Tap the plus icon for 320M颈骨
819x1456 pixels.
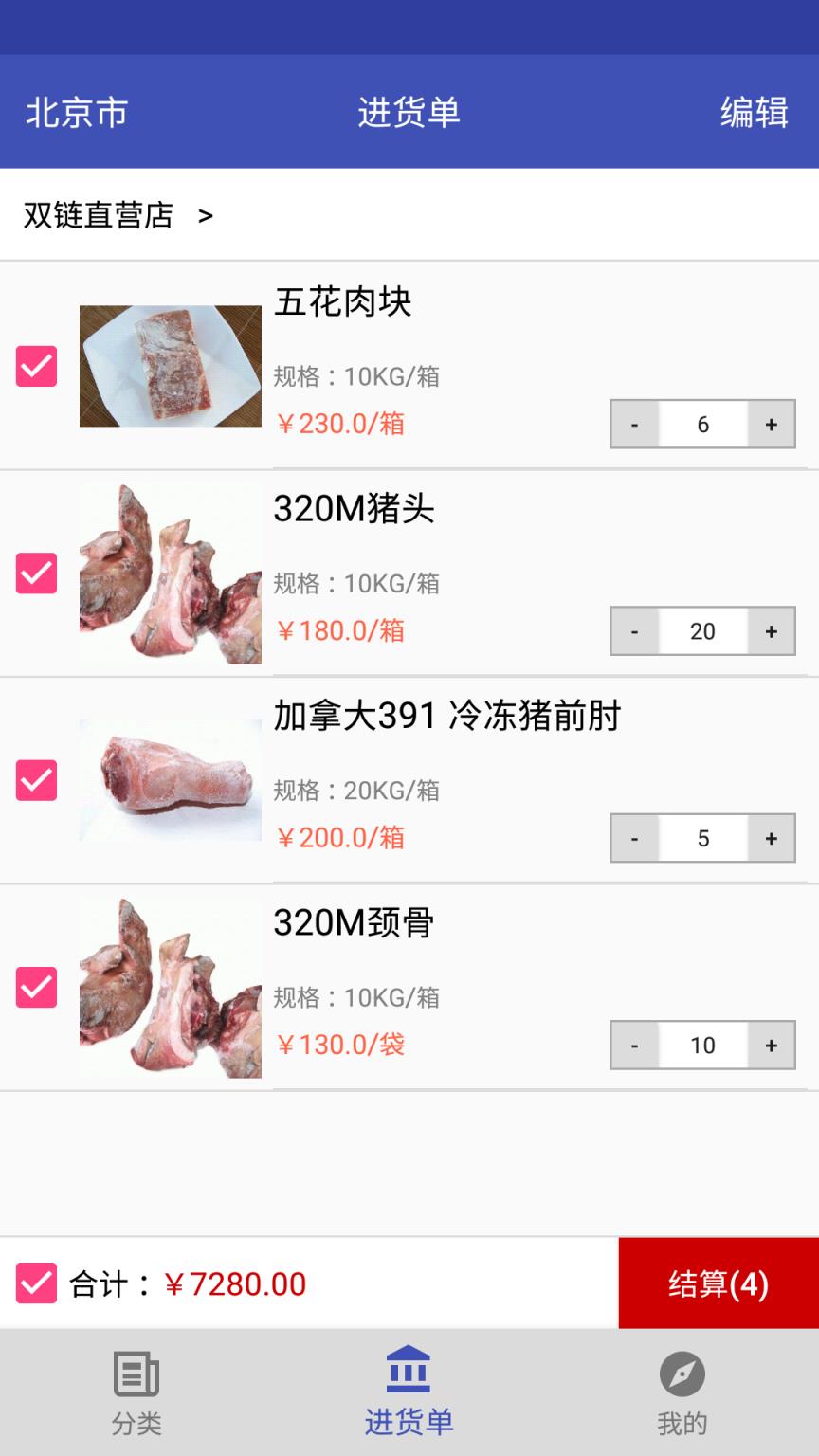(772, 1045)
